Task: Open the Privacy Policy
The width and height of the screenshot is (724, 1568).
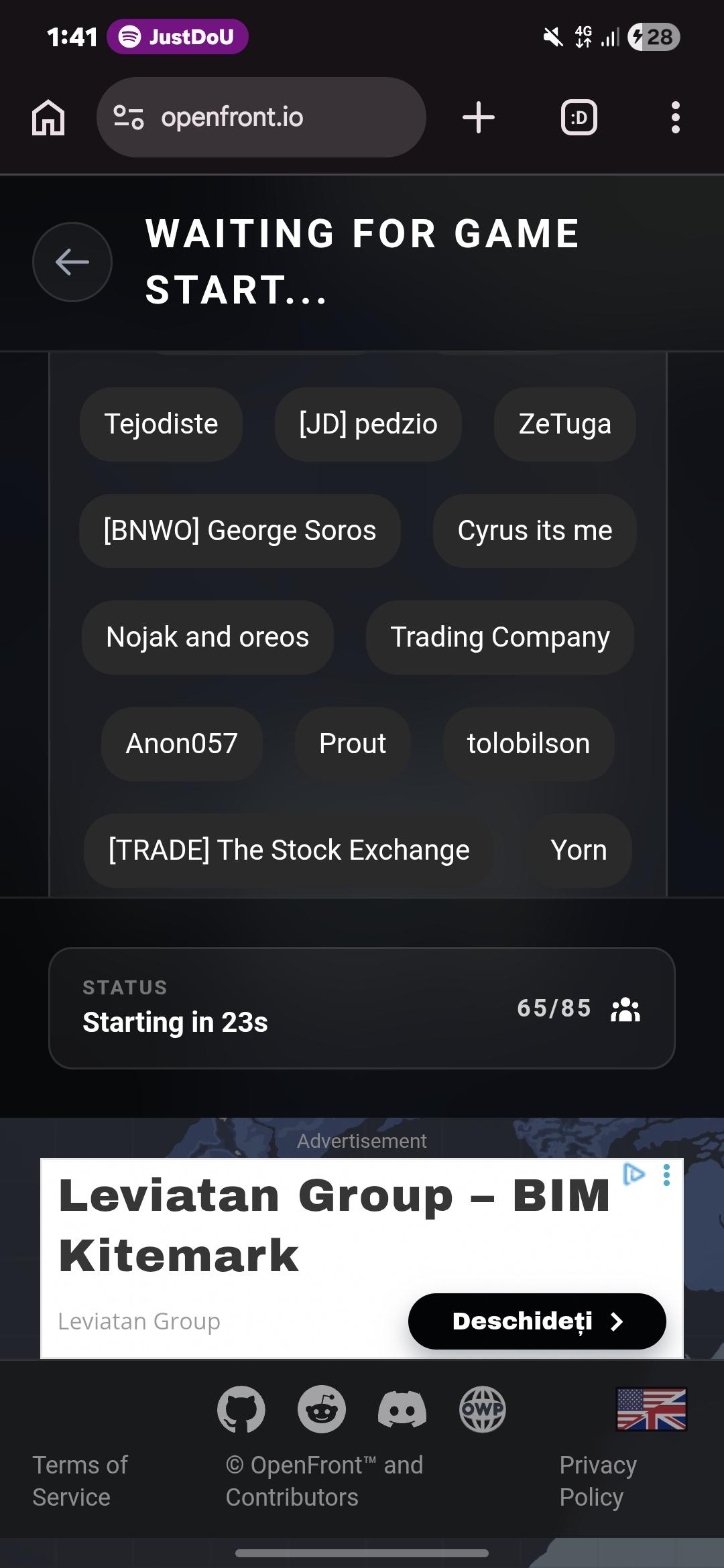Action: pos(598,1481)
